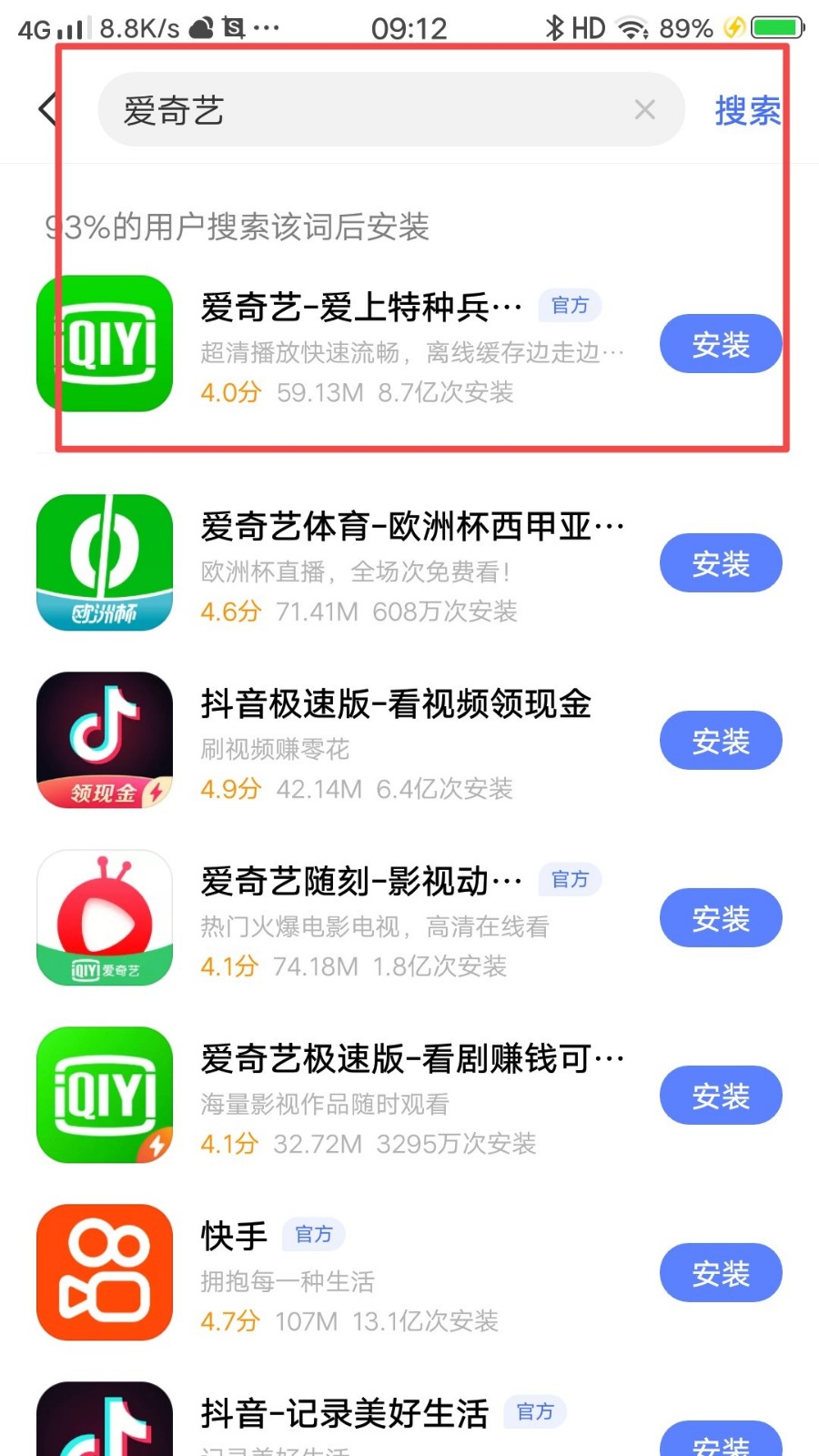This screenshot has width=819, height=1456.
Task: Select the 爱奇艺体育 app icon
Action: click(x=104, y=562)
